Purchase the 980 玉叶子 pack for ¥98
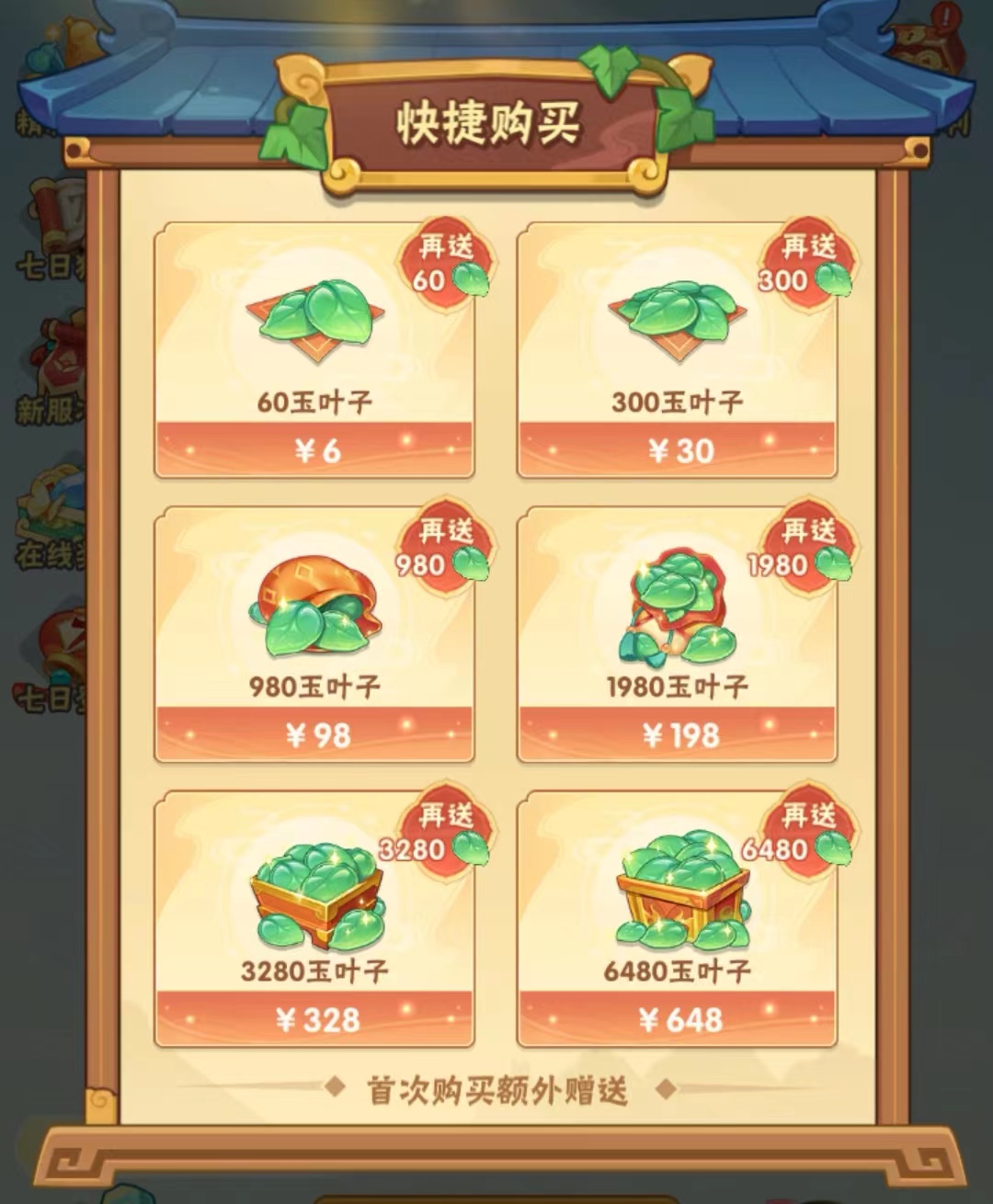Screen dimensions: 993x1204 314,734
